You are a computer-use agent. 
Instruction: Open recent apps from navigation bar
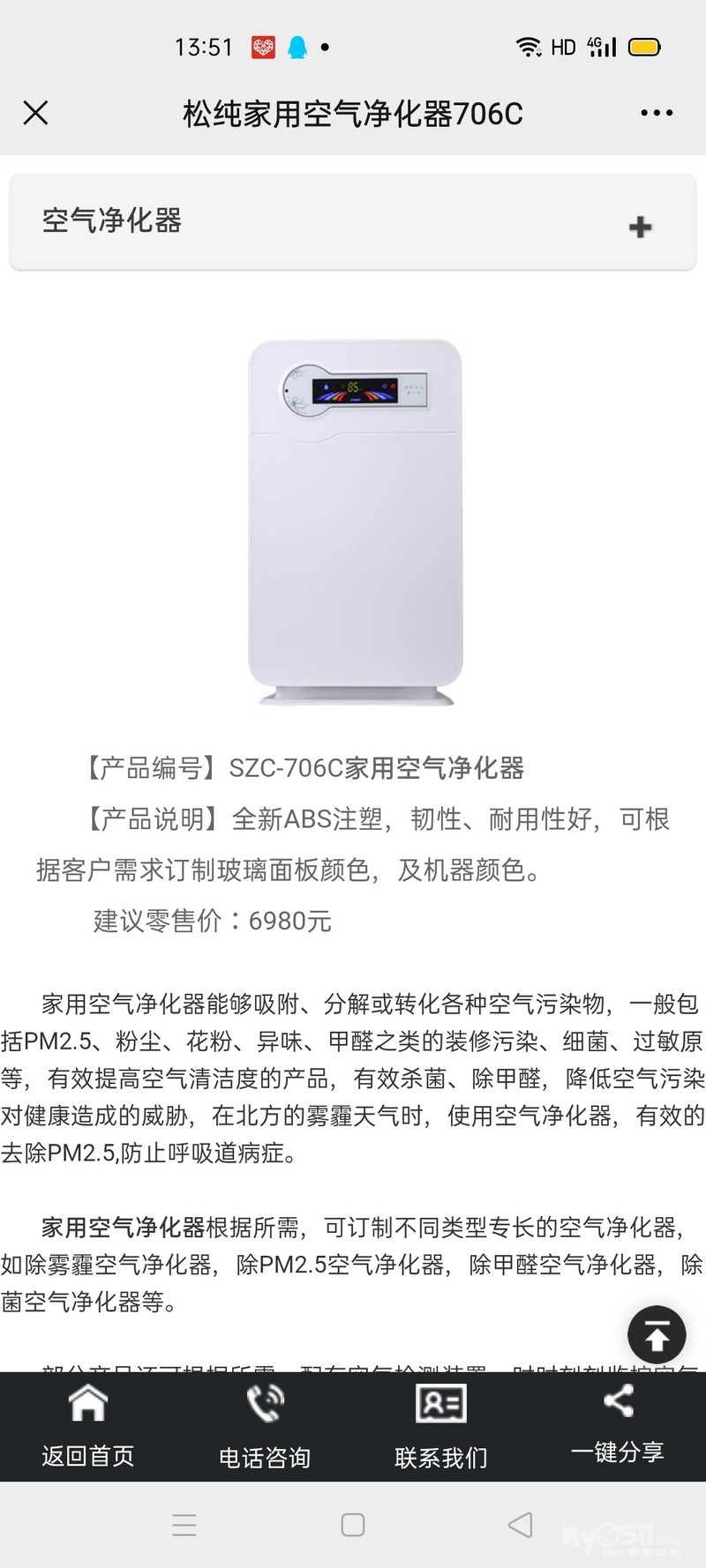click(184, 1525)
